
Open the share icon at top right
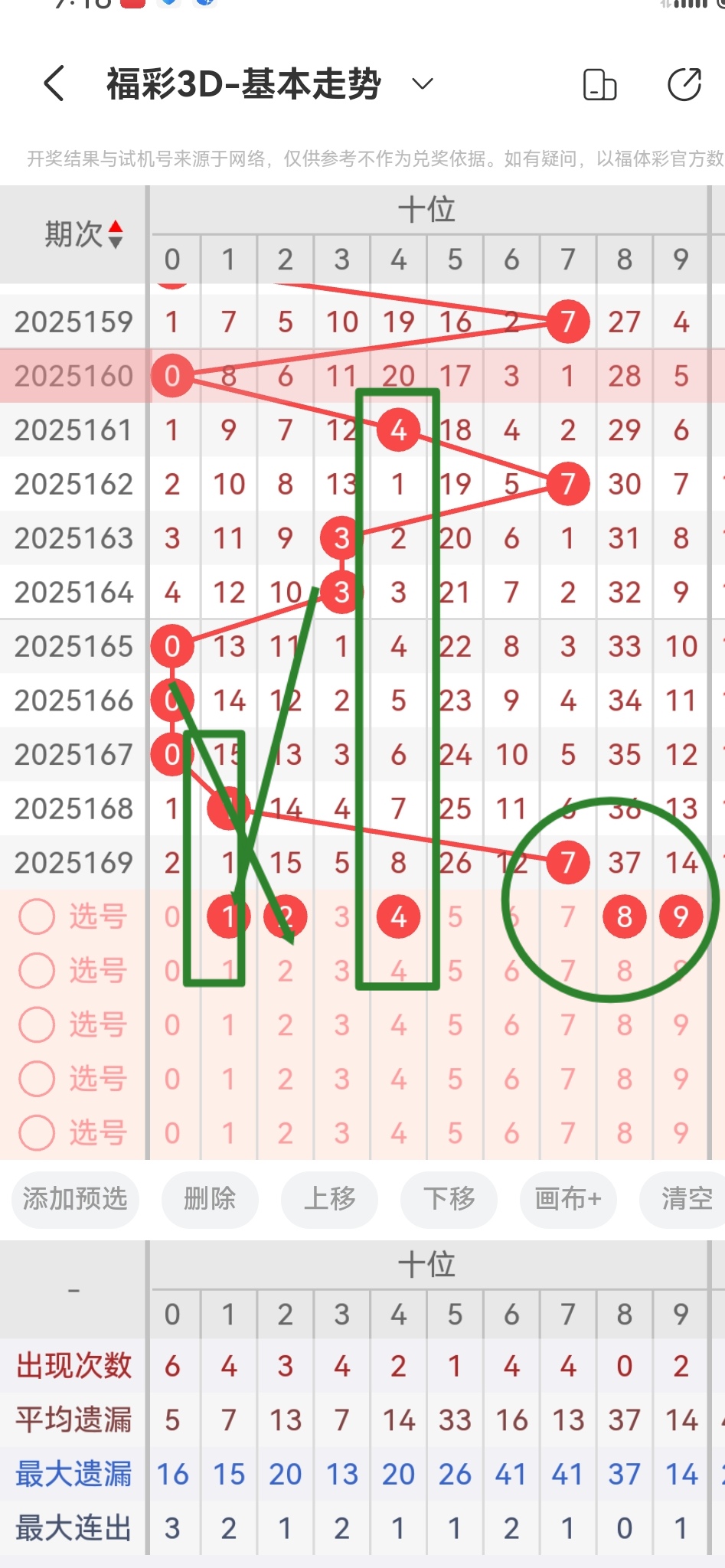pyautogui.click(x=682, y=84)
